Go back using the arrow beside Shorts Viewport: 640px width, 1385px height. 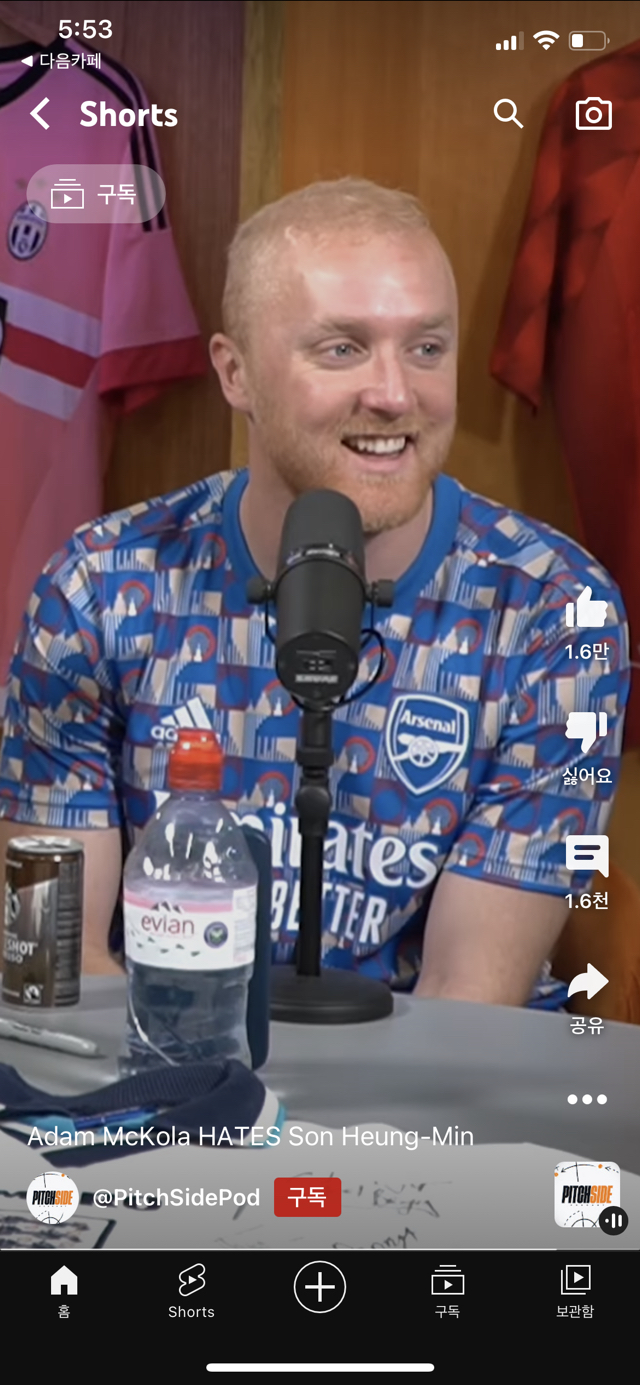coord(40,114)
